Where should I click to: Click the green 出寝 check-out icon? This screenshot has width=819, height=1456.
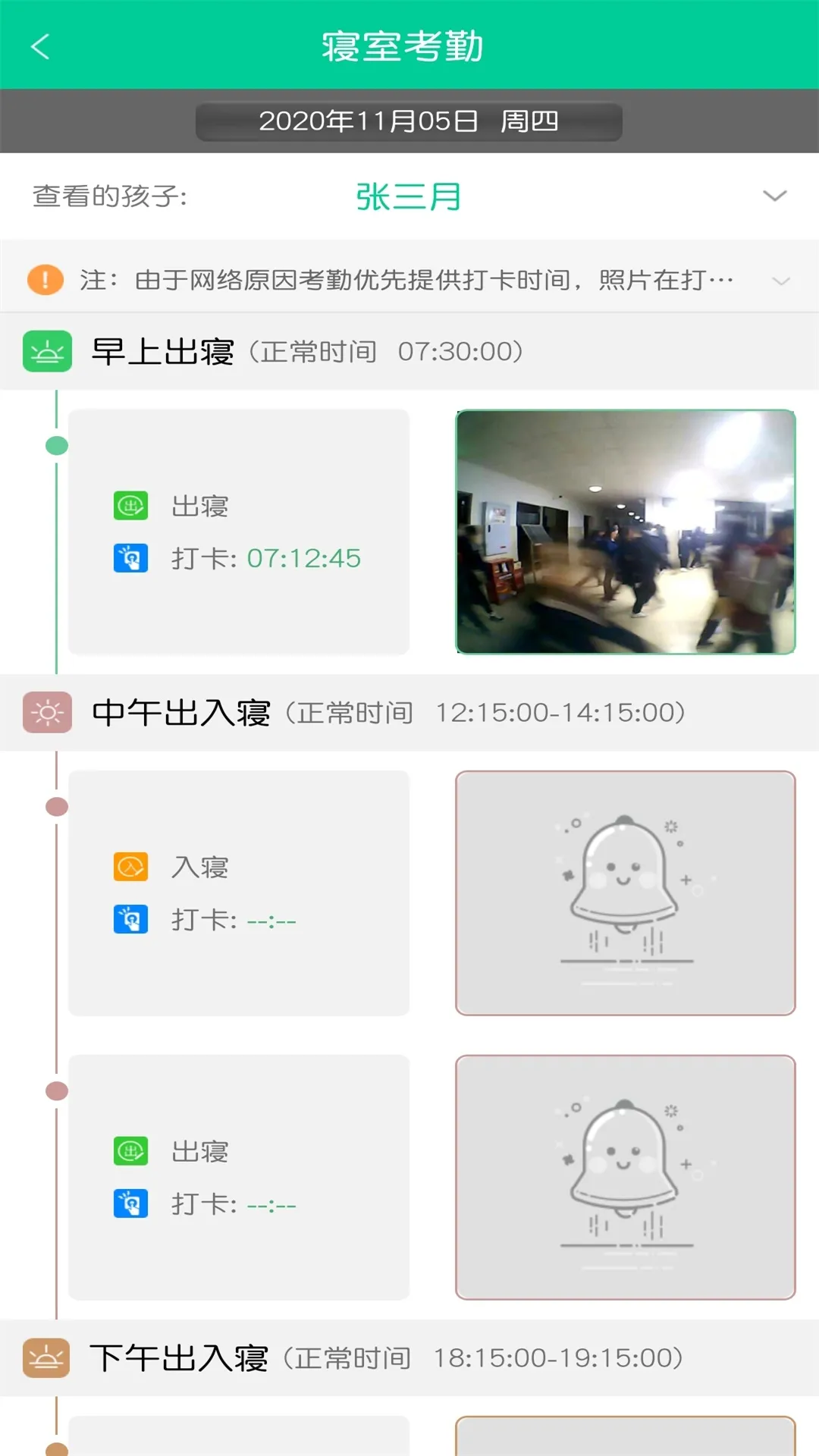tap(130, 507)
